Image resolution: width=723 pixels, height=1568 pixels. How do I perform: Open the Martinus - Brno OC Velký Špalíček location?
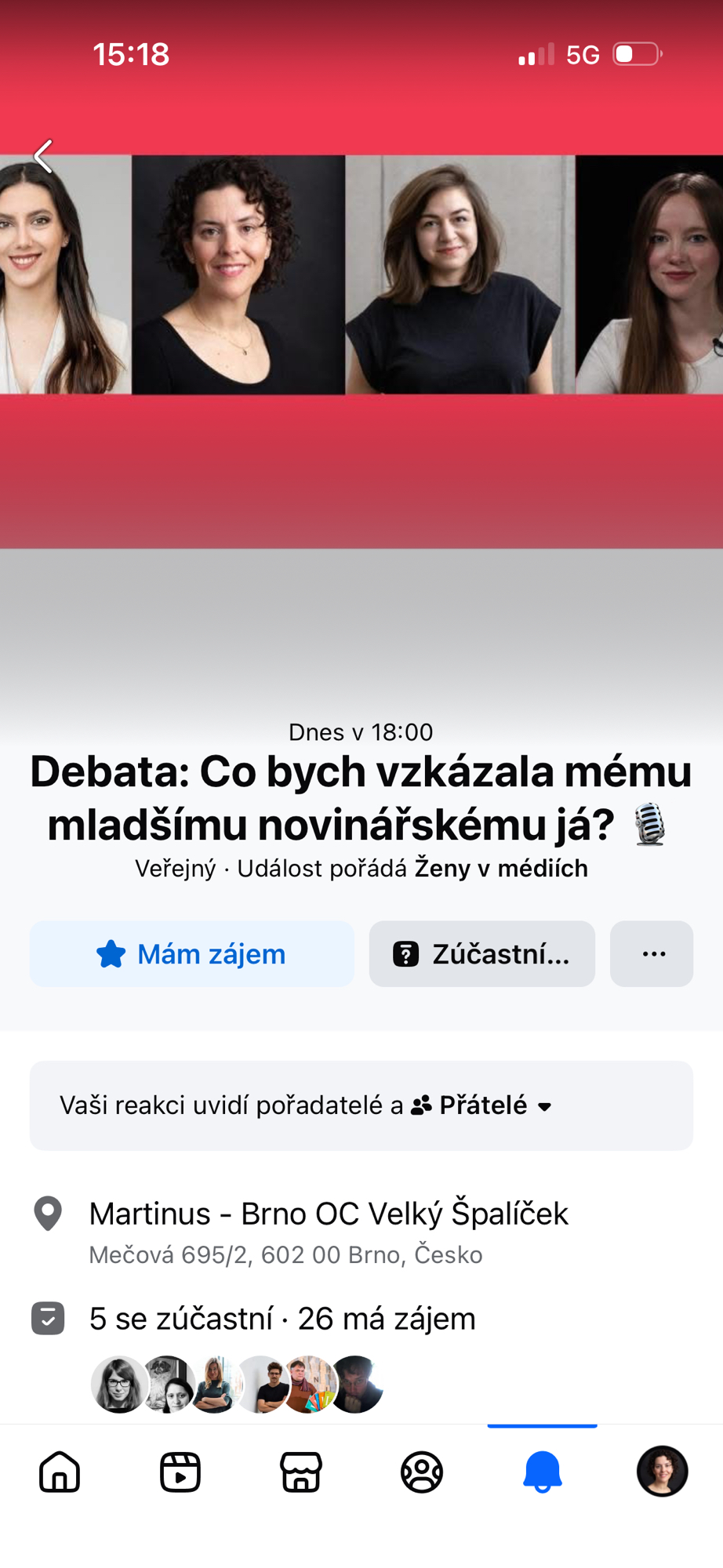(x=329, y=1214)
